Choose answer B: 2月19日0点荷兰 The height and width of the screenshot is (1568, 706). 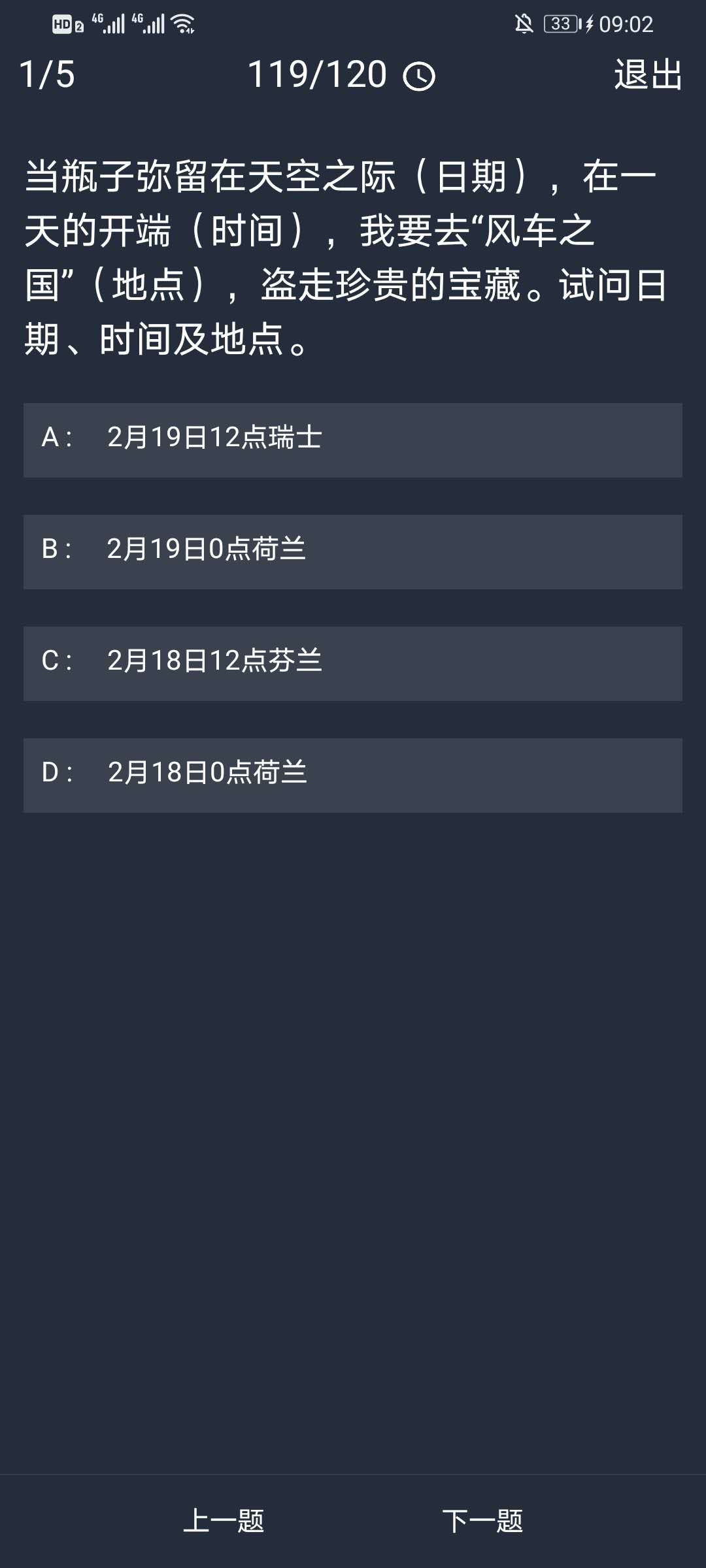coord(353,551)
